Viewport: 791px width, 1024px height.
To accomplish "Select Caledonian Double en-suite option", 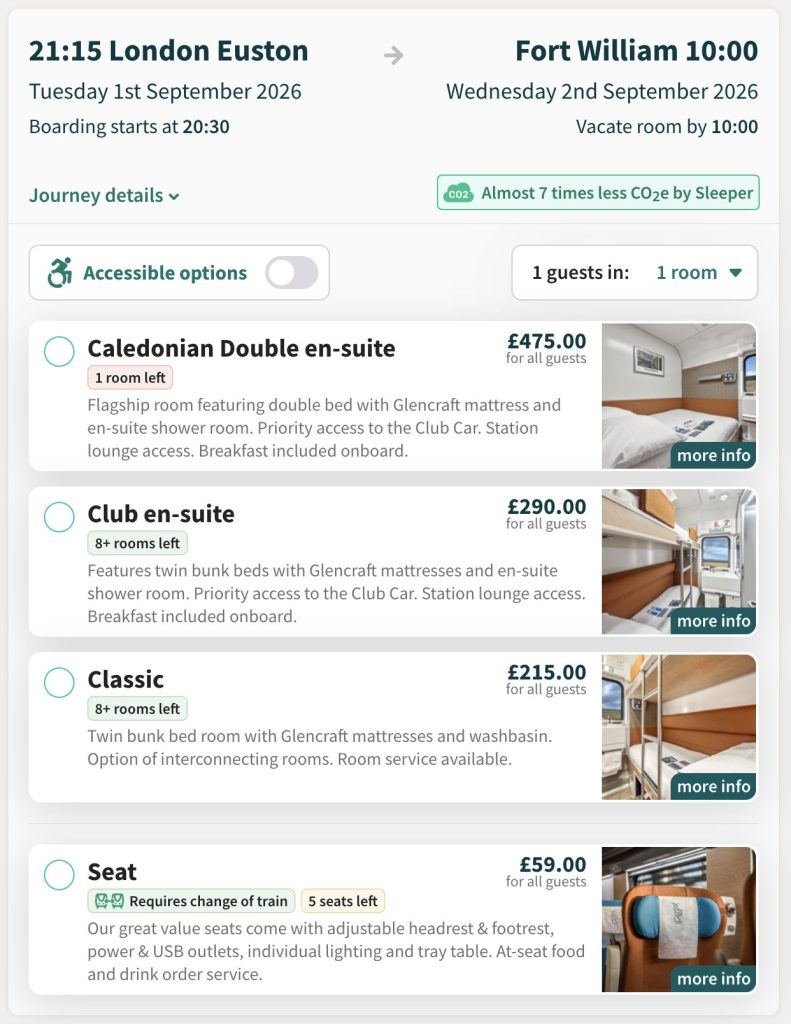I will click(x=59, y=351).
